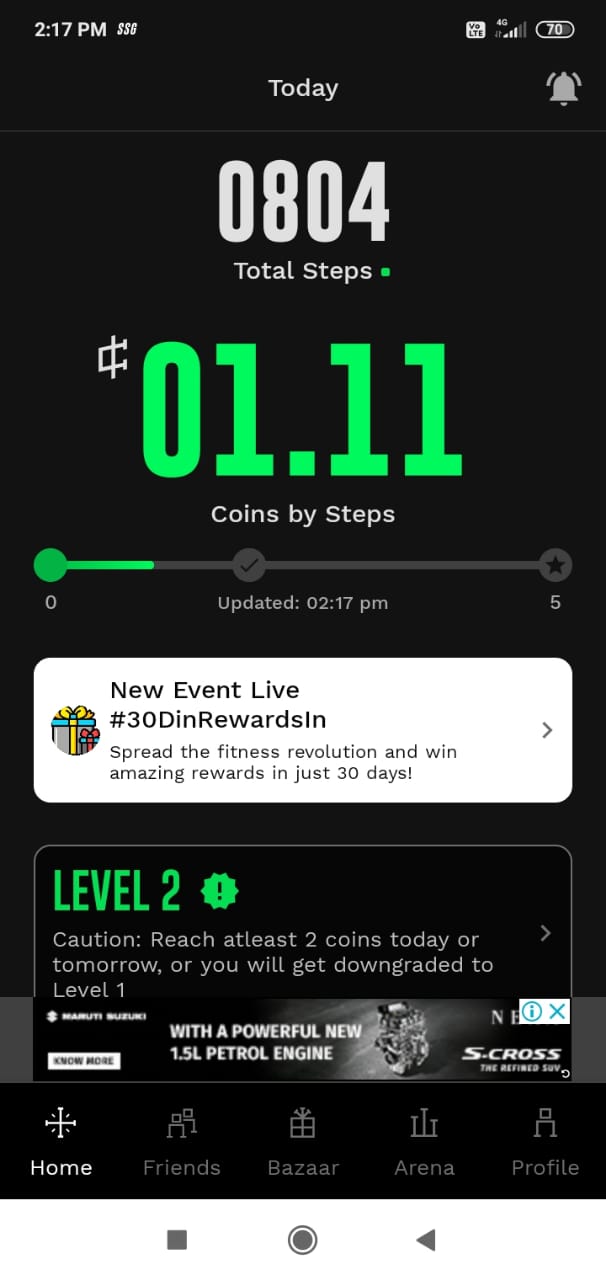Tap the system home button
The width and height of the screenshot is (606, 1280).
(x=302, y=1240)
